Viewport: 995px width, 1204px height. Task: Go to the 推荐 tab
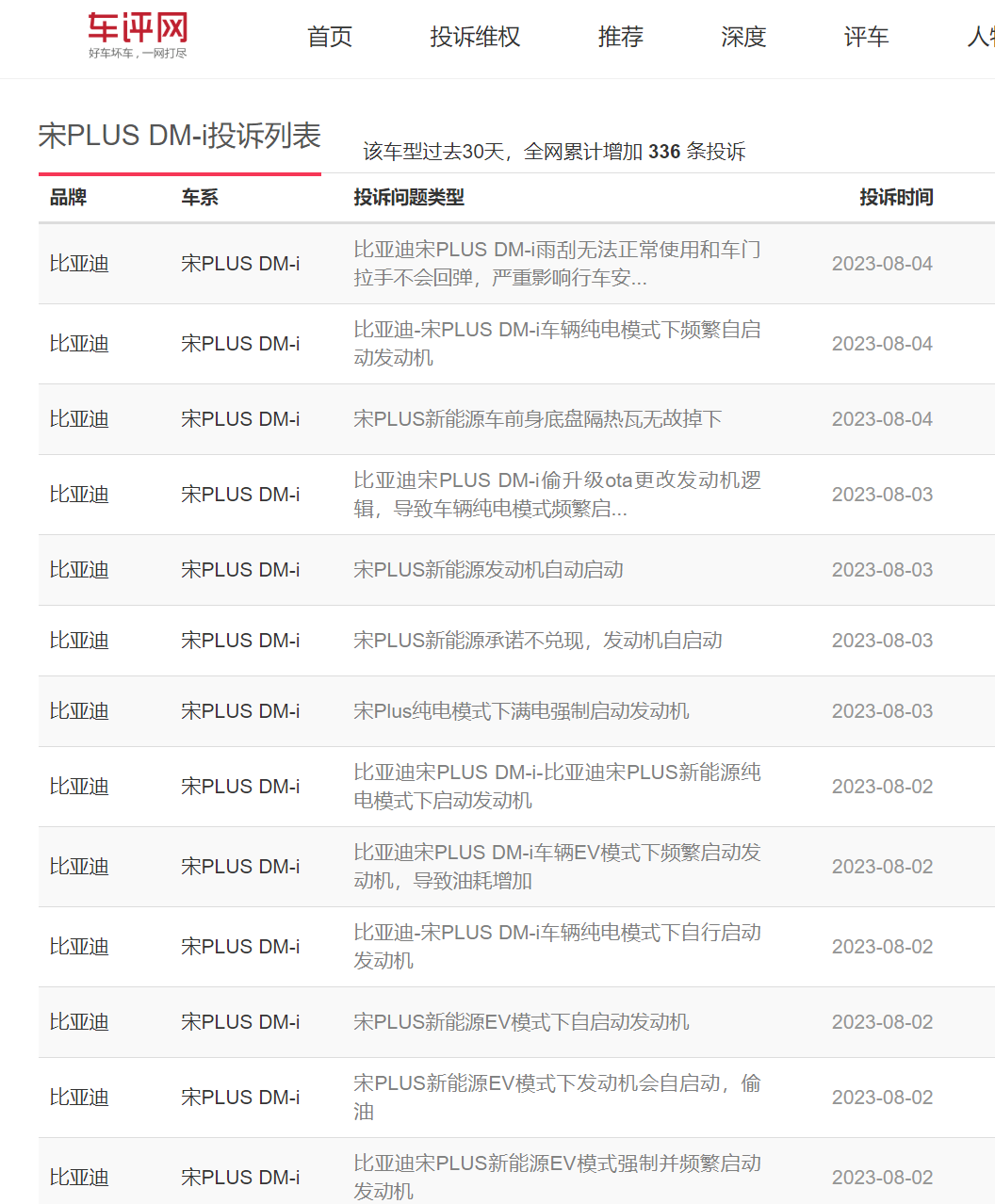coord(620,37)
